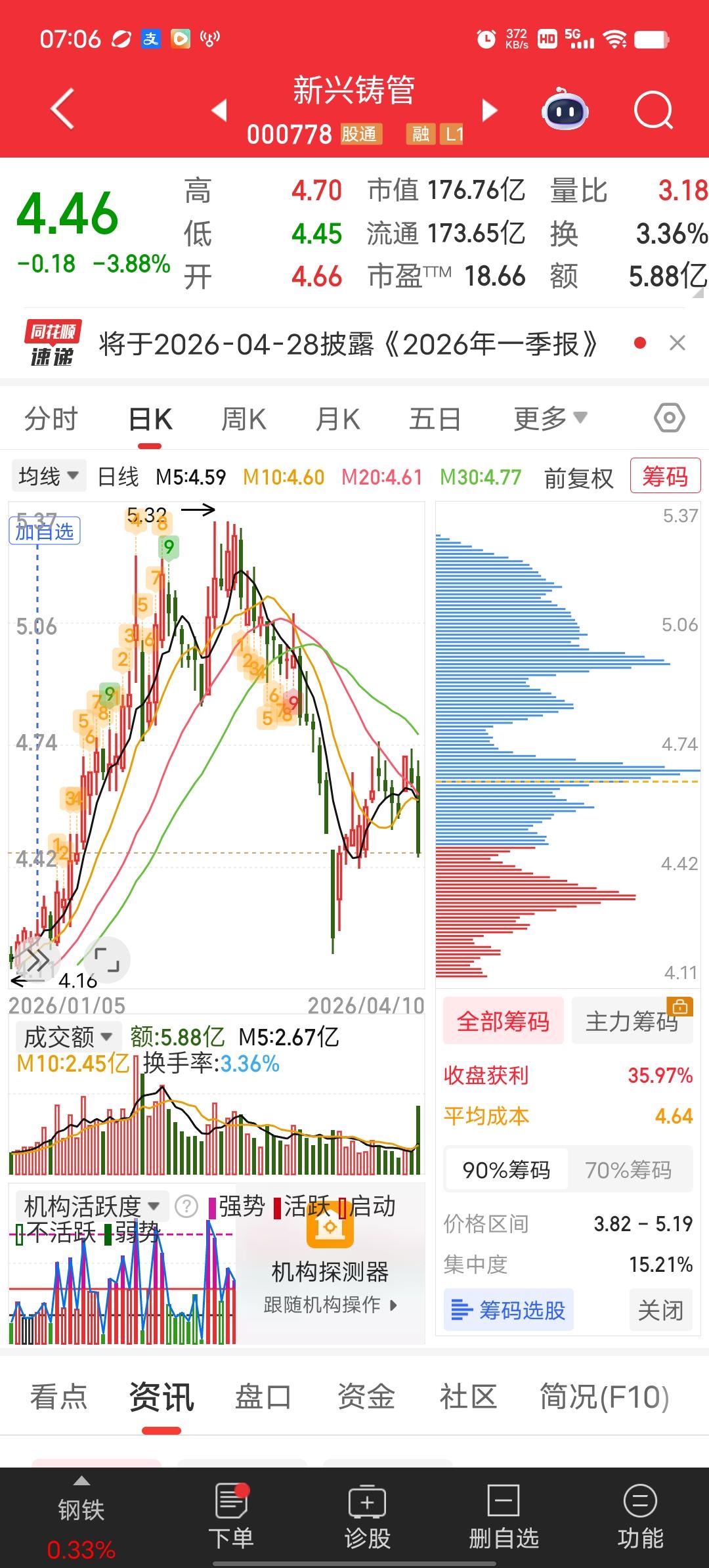Close chip panel with 关闭 button
709x1568 pixels.
click(x=661, y=1309)
